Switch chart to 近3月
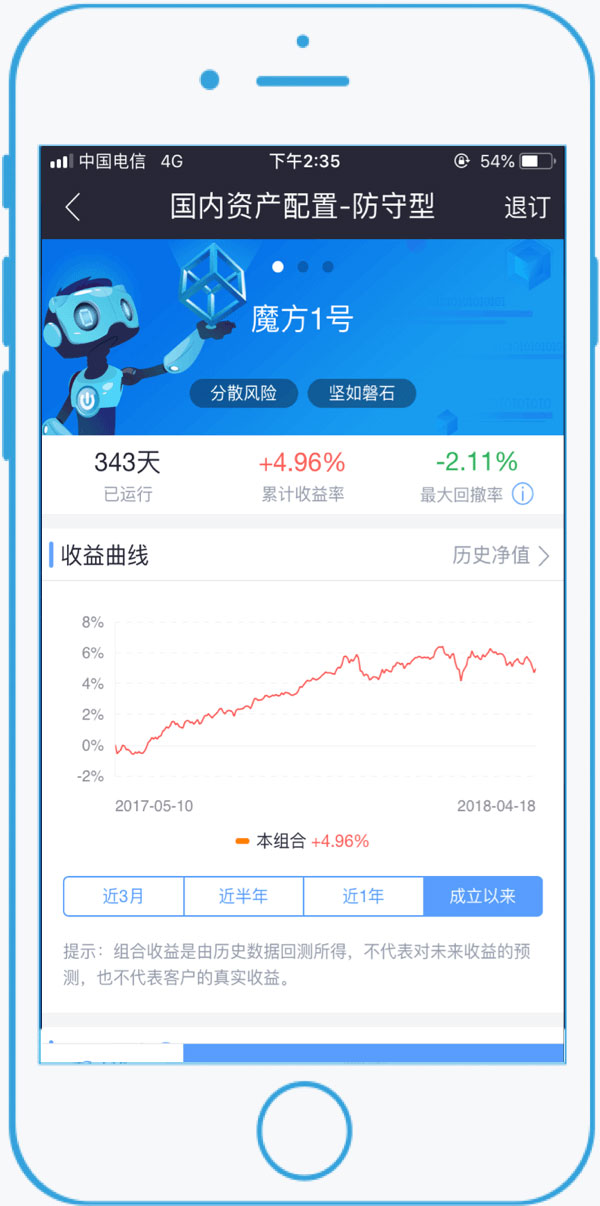This screenshot has width=600, height=1206. pos(123,896)
